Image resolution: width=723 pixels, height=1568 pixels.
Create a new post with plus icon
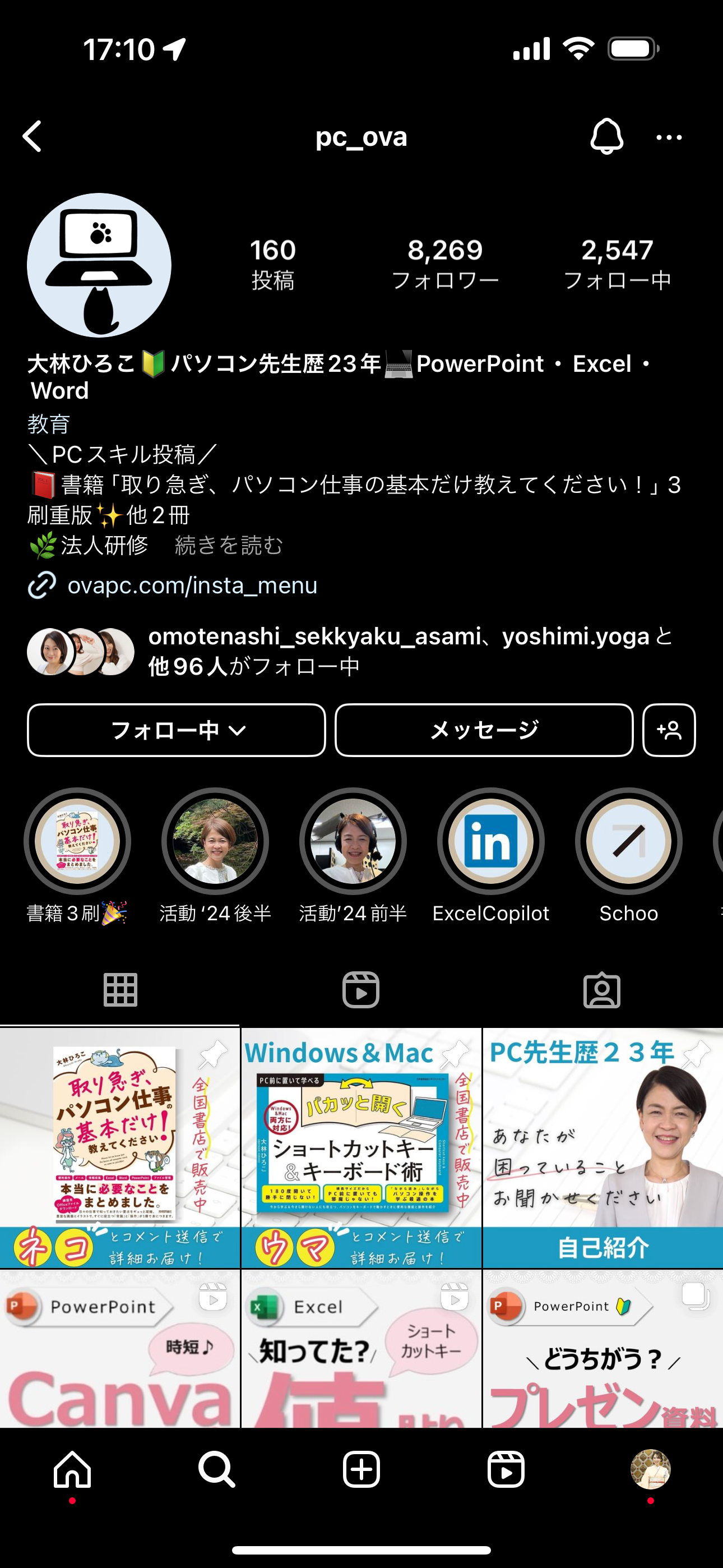[x=361, y=1469]
